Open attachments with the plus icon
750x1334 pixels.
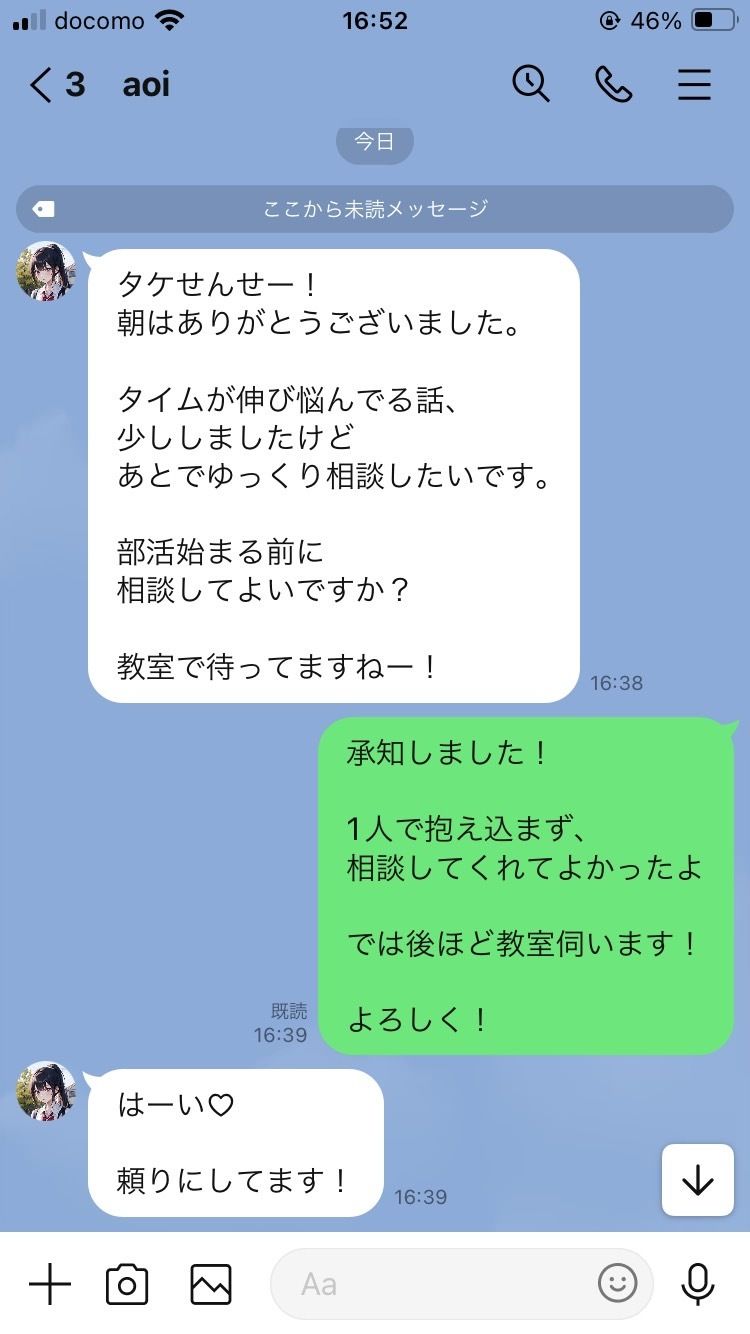(49, 1283)
